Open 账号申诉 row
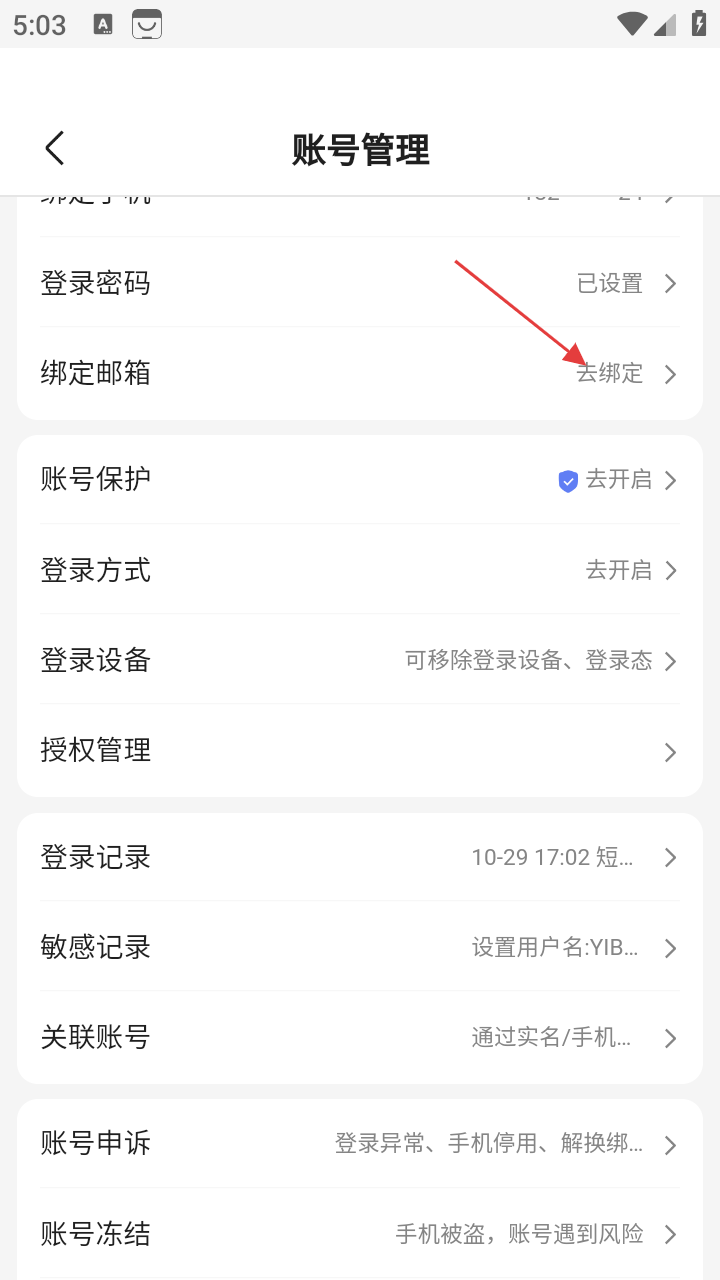Screen dimensions: 720x1280 coord(360,1143)
